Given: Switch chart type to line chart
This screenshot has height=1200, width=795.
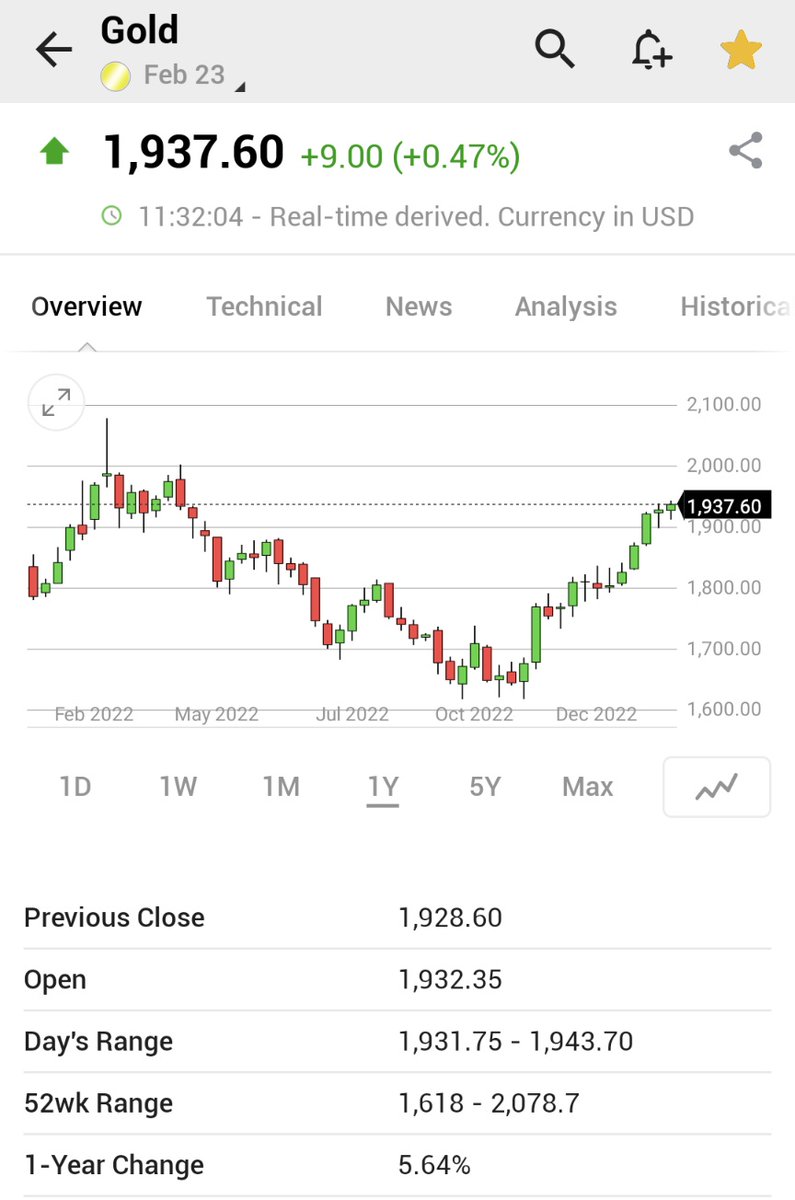Looking at the screenshot, I should [717, 787].
